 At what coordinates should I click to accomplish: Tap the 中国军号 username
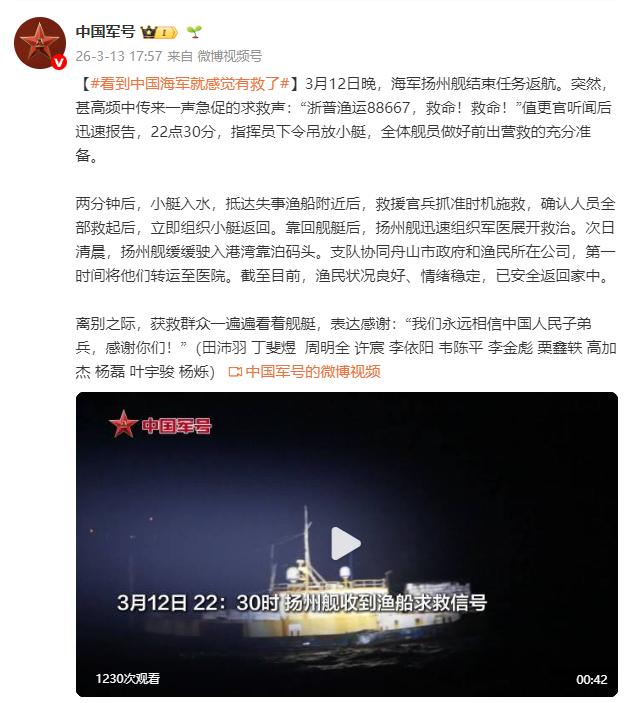105,32
